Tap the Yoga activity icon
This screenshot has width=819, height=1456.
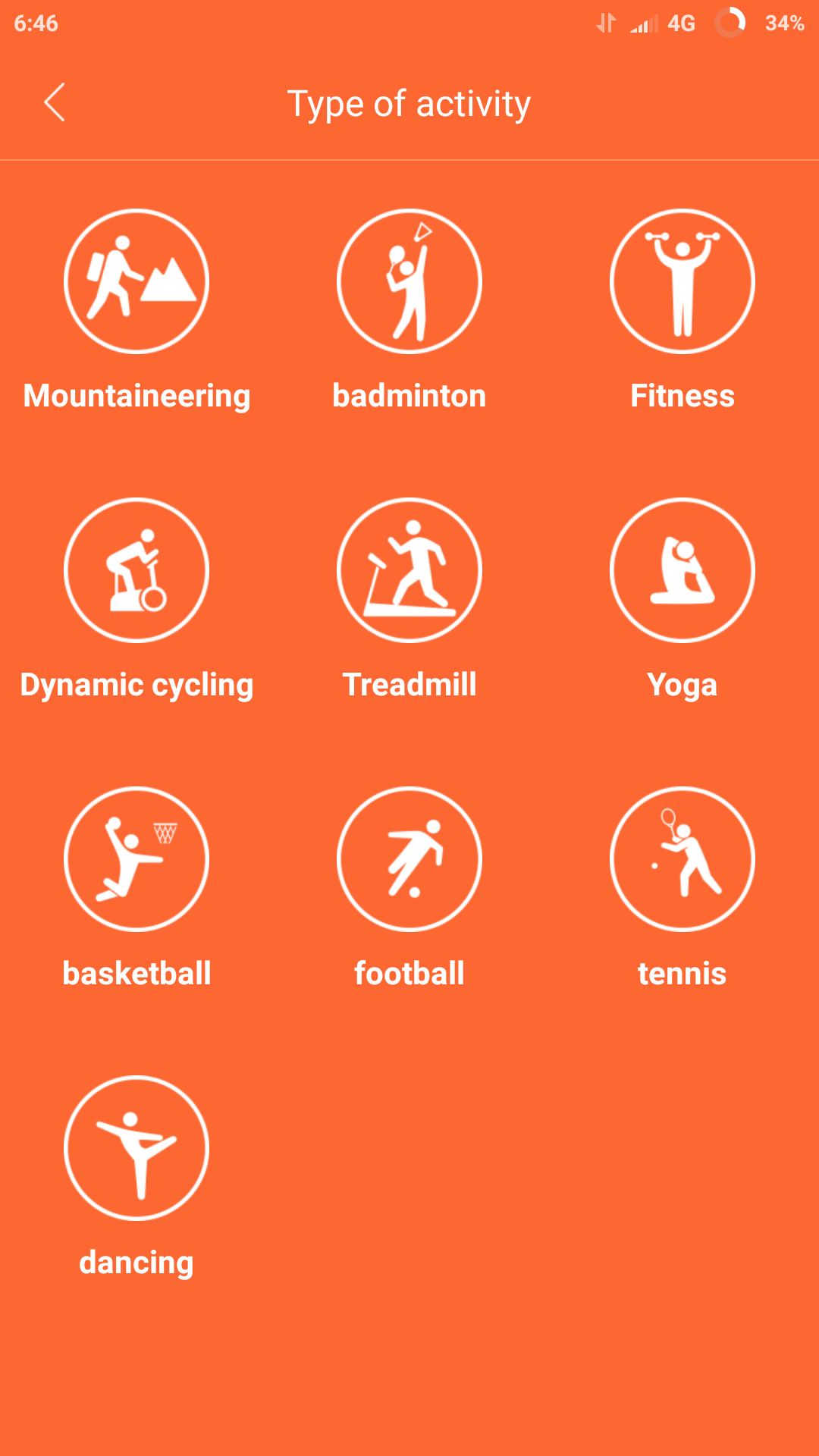(682, 570)
